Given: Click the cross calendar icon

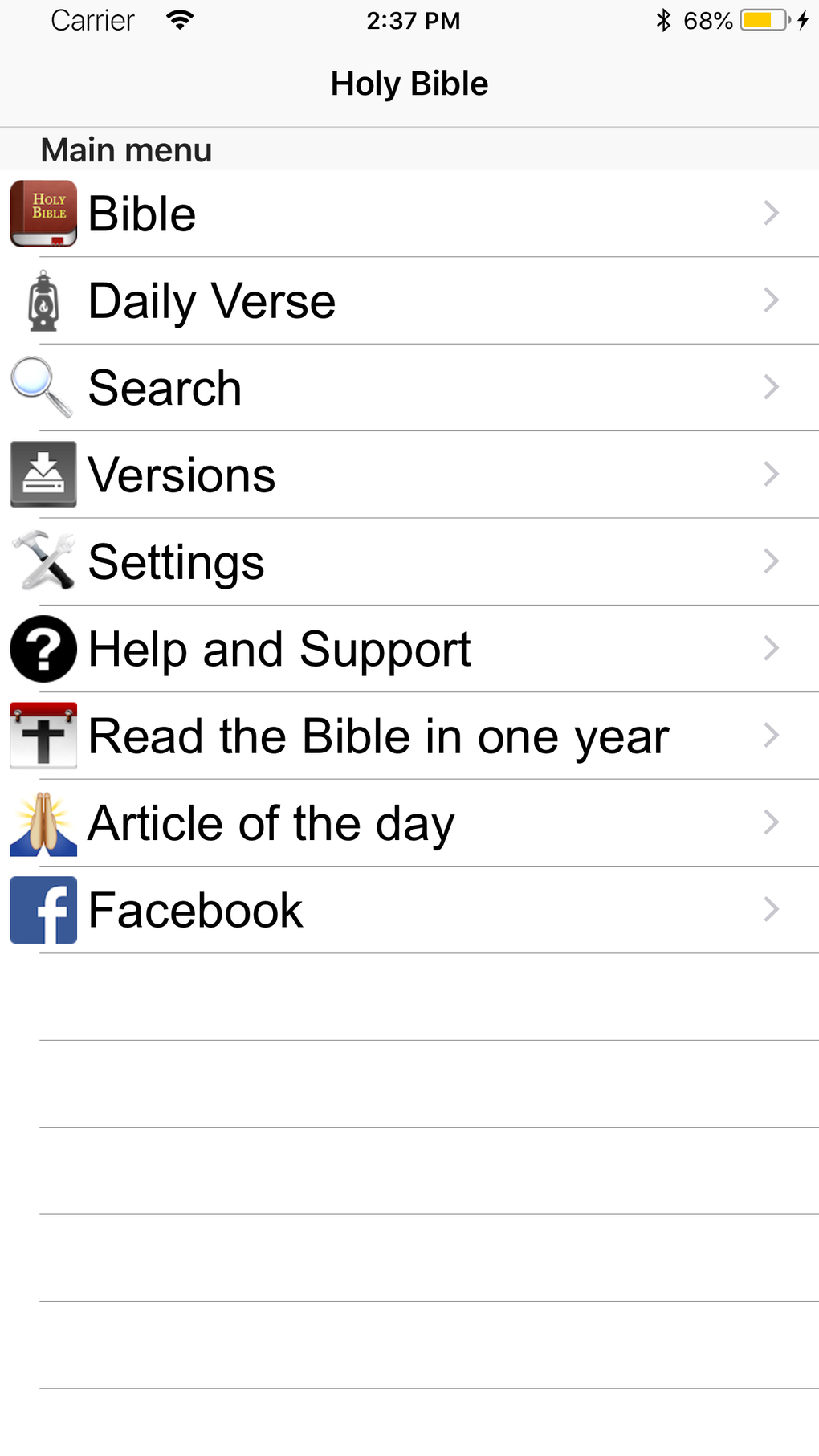Looking at the screenshot, I should (42, 735).
